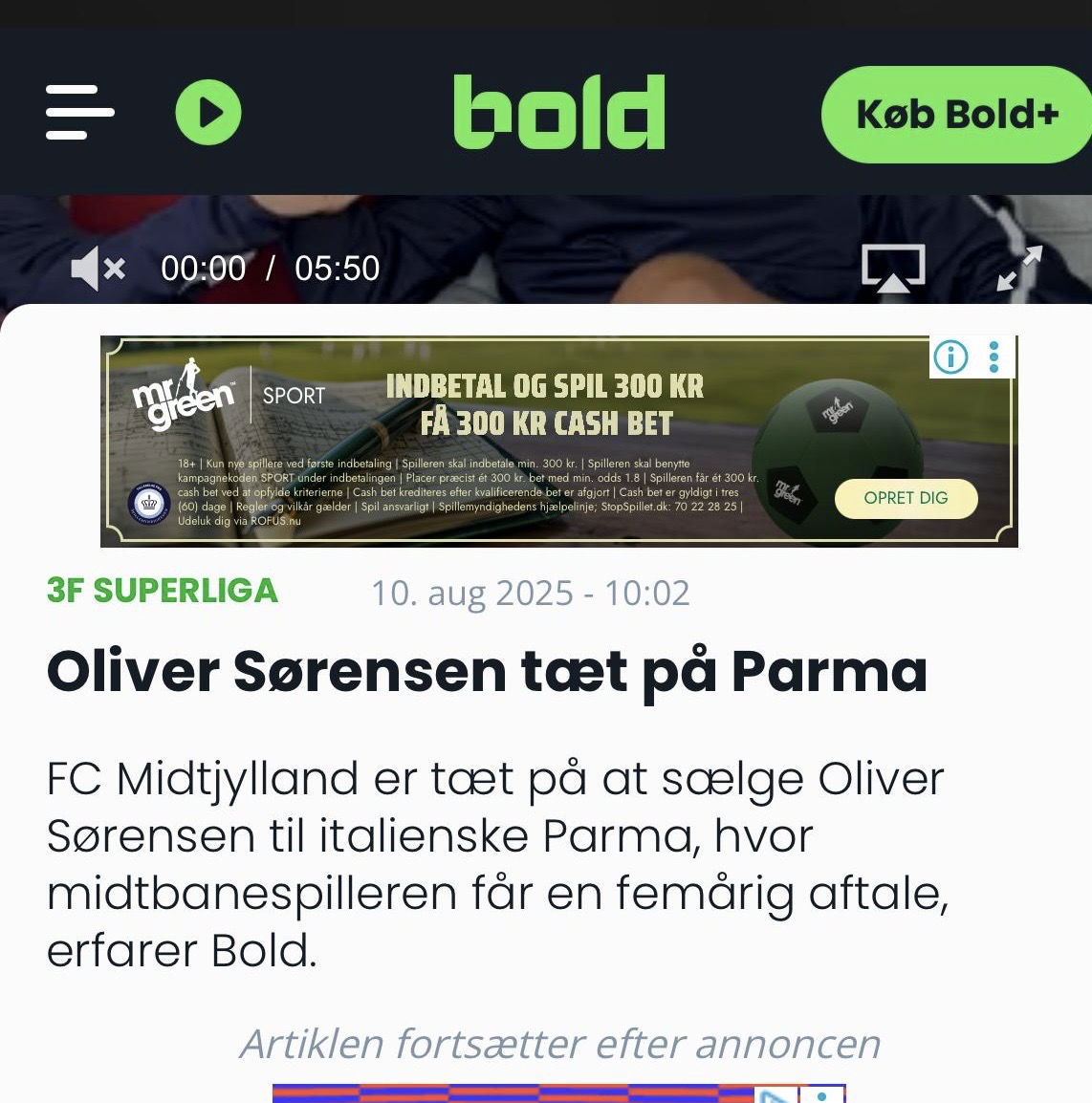Tap OPRET DIG in Mr Green ad
This screenshot has width=1092, height=1103.
pyautogui.click(x=906, y=498)
